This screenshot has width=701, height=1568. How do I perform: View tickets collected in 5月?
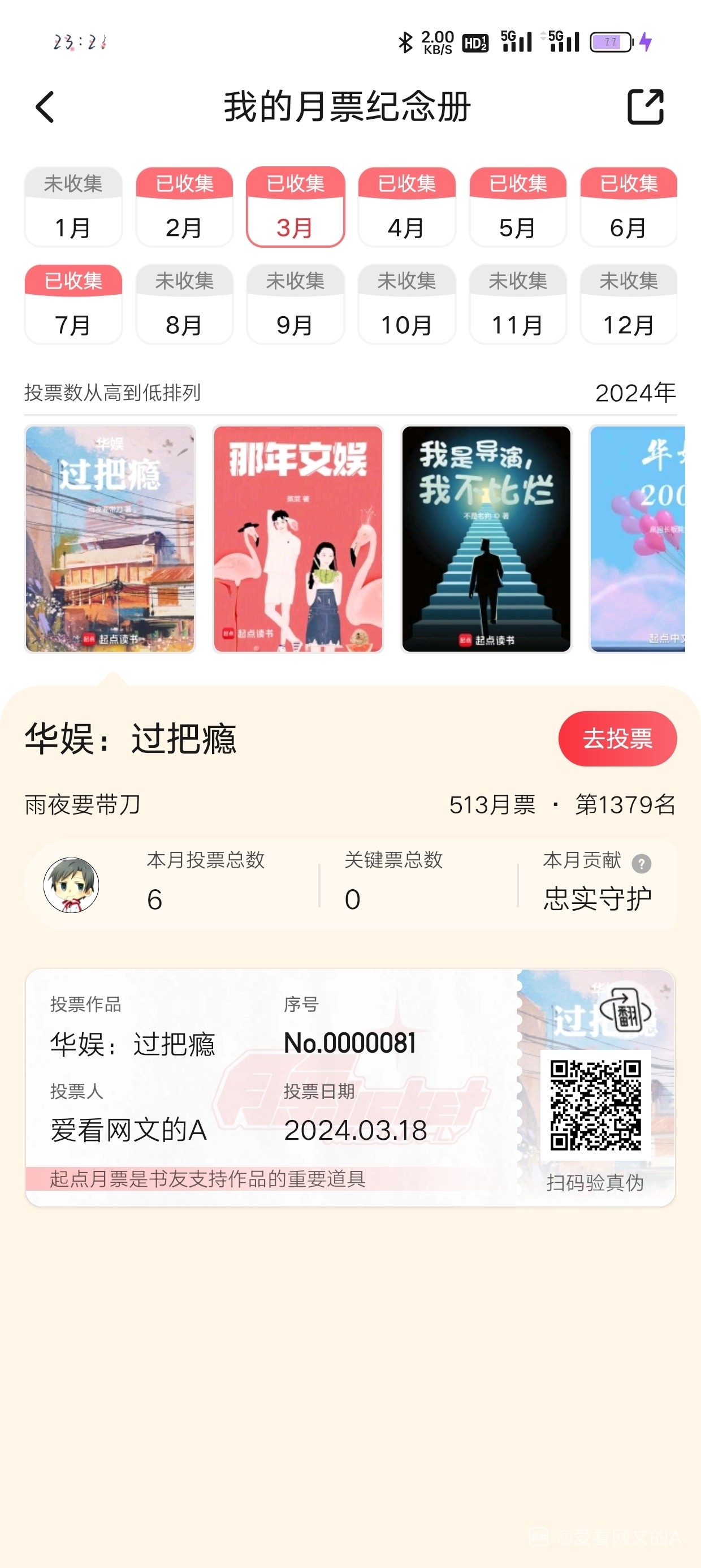(518, 207)
